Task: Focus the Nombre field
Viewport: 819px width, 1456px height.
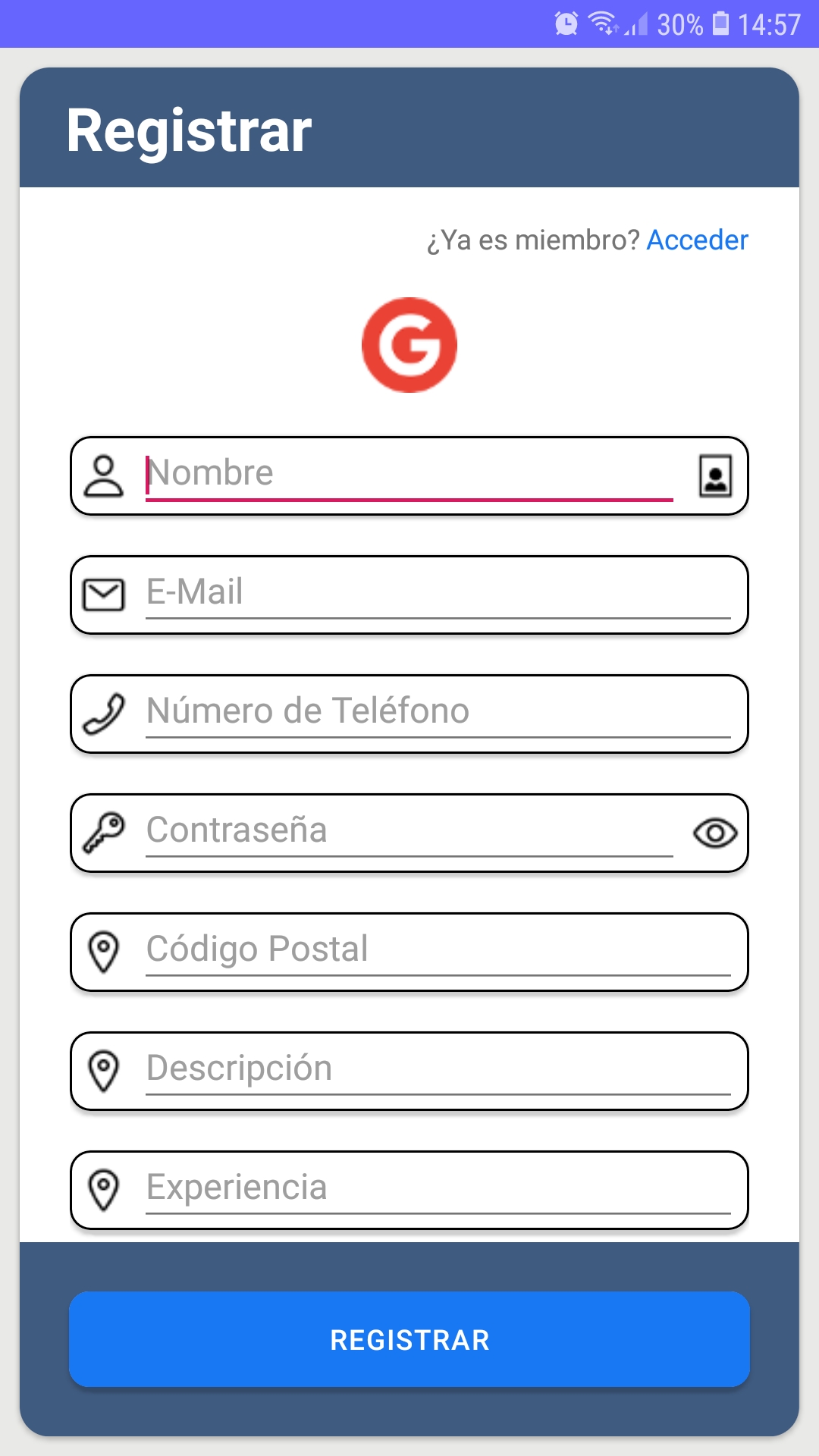Action: point(409,475)
